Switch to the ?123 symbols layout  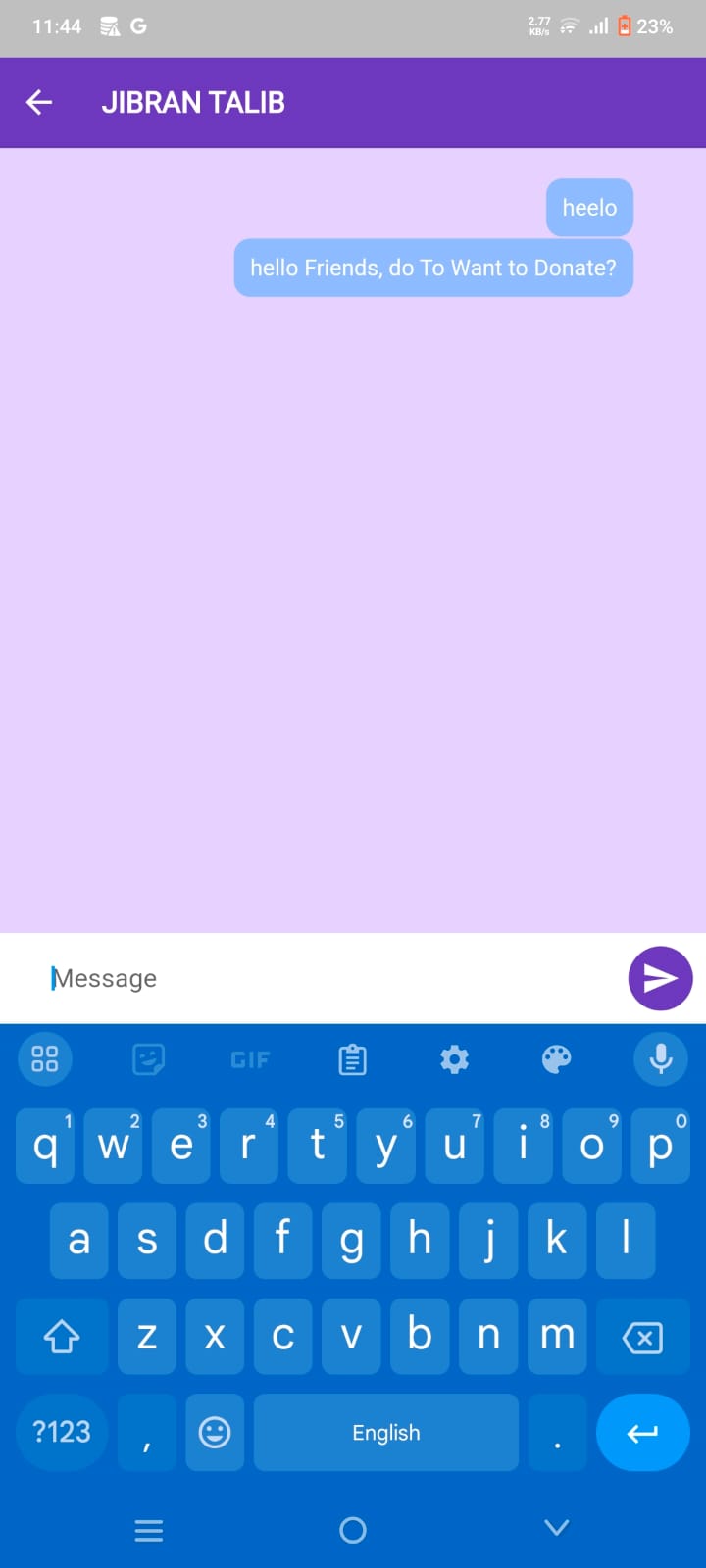61,1432
